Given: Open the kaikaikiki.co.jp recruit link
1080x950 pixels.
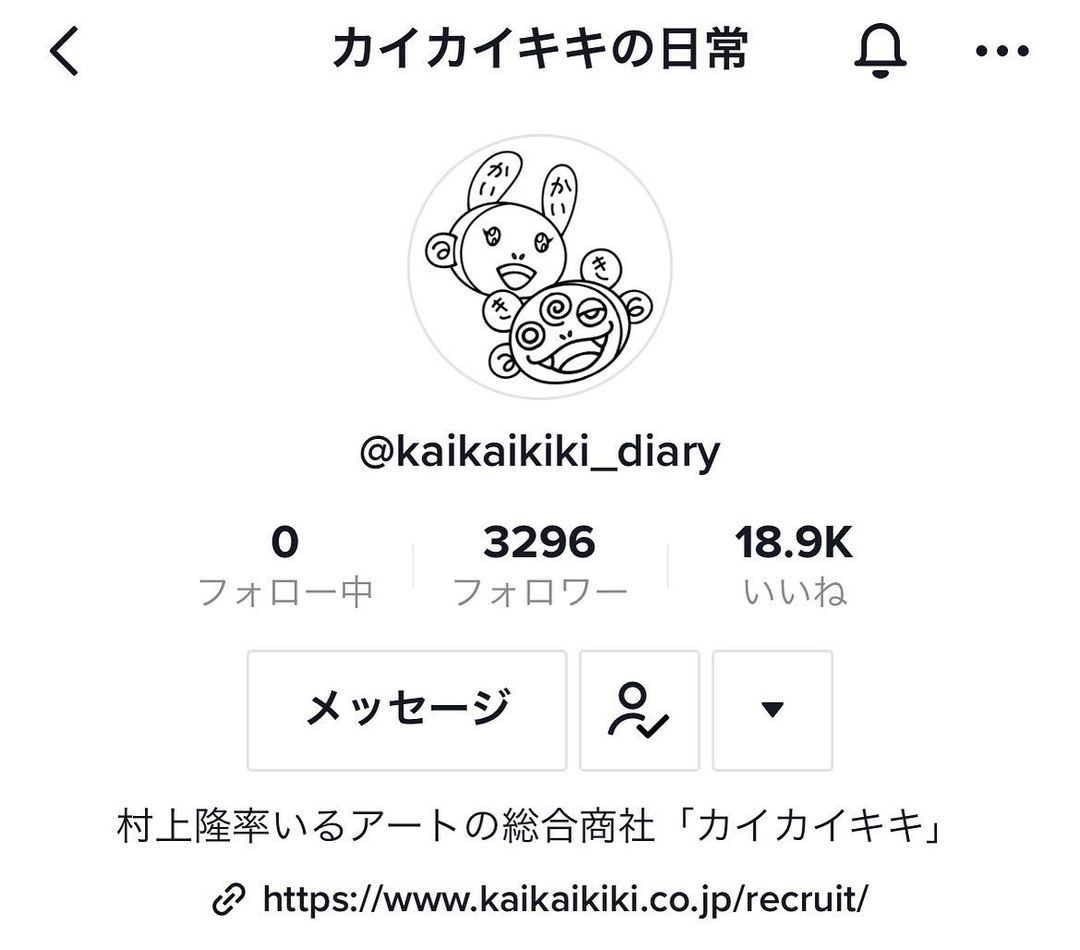Looking at the screenshot, I should (x=563, y=899).
